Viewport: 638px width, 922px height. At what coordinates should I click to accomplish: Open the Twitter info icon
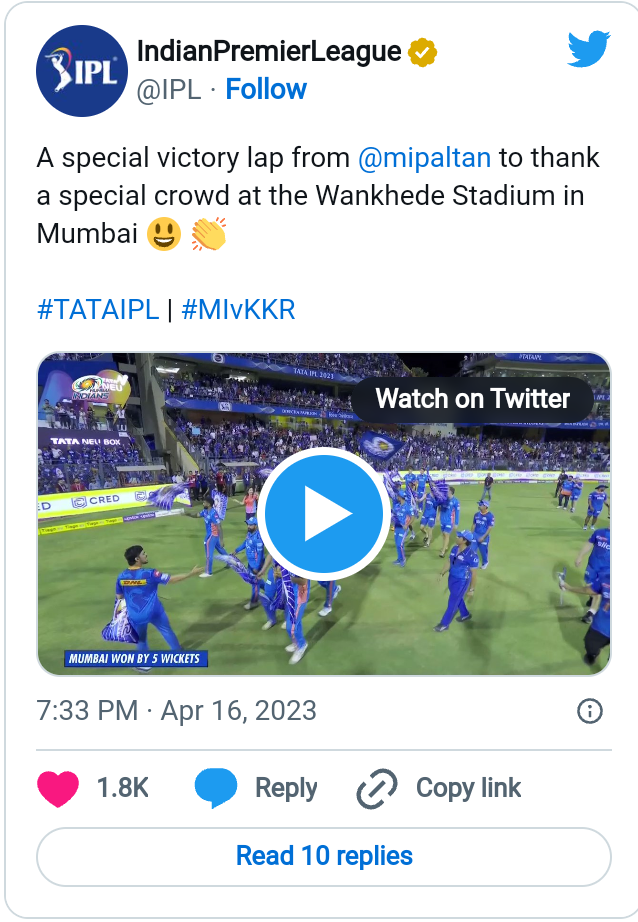590,711
